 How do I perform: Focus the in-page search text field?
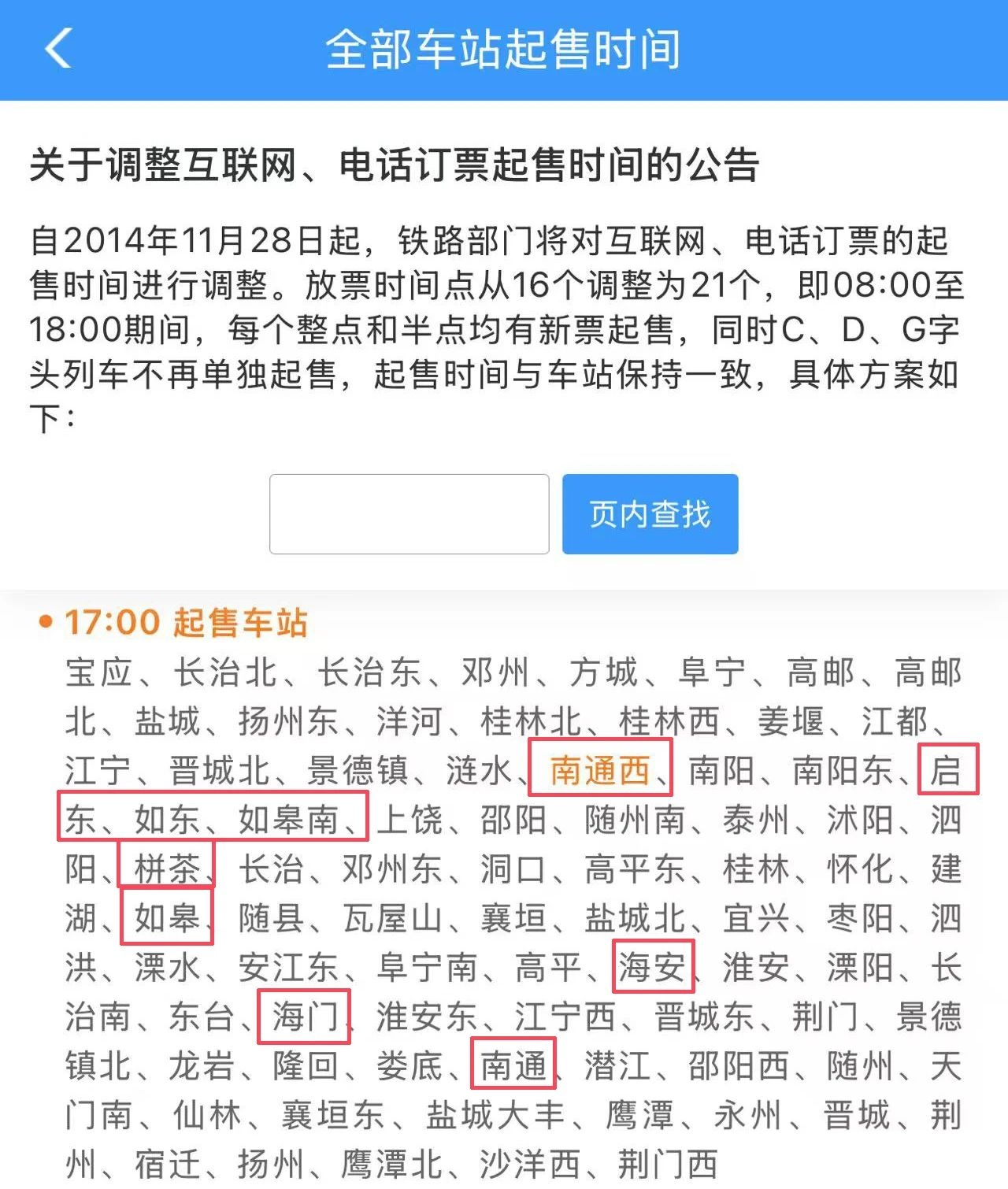coord(409,514)
